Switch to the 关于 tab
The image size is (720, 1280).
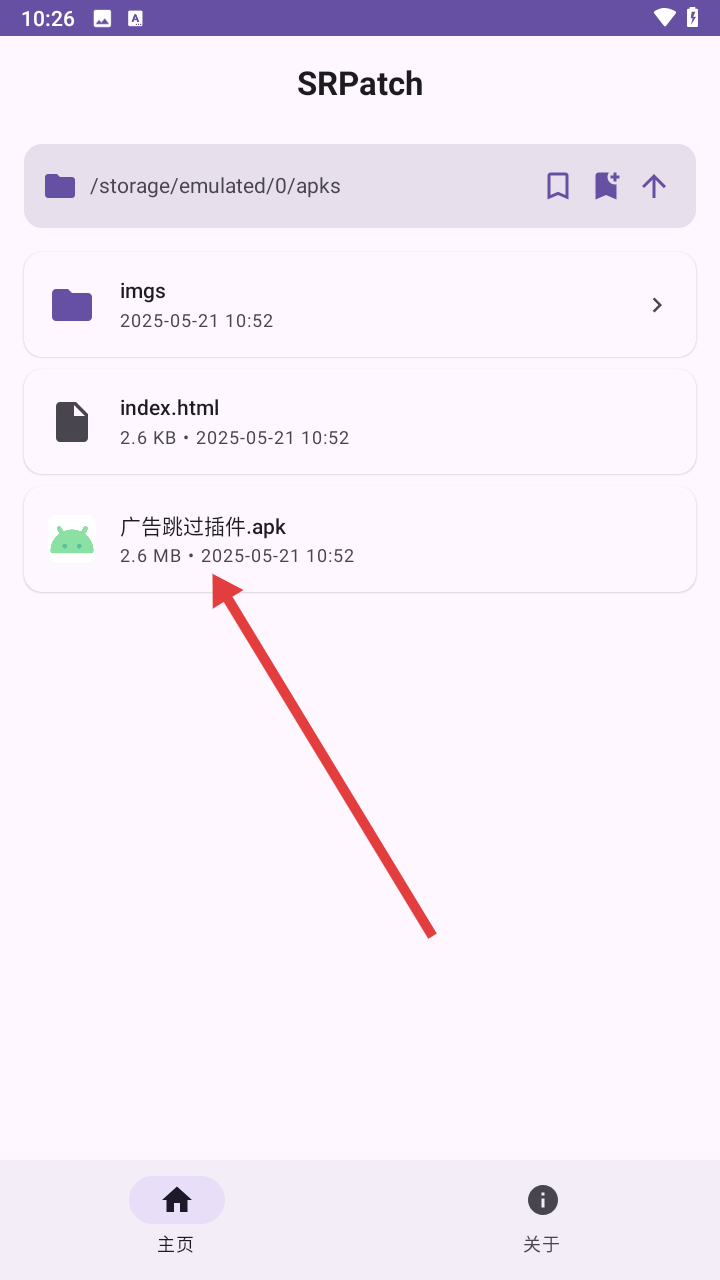click(x=542, y=1215)
